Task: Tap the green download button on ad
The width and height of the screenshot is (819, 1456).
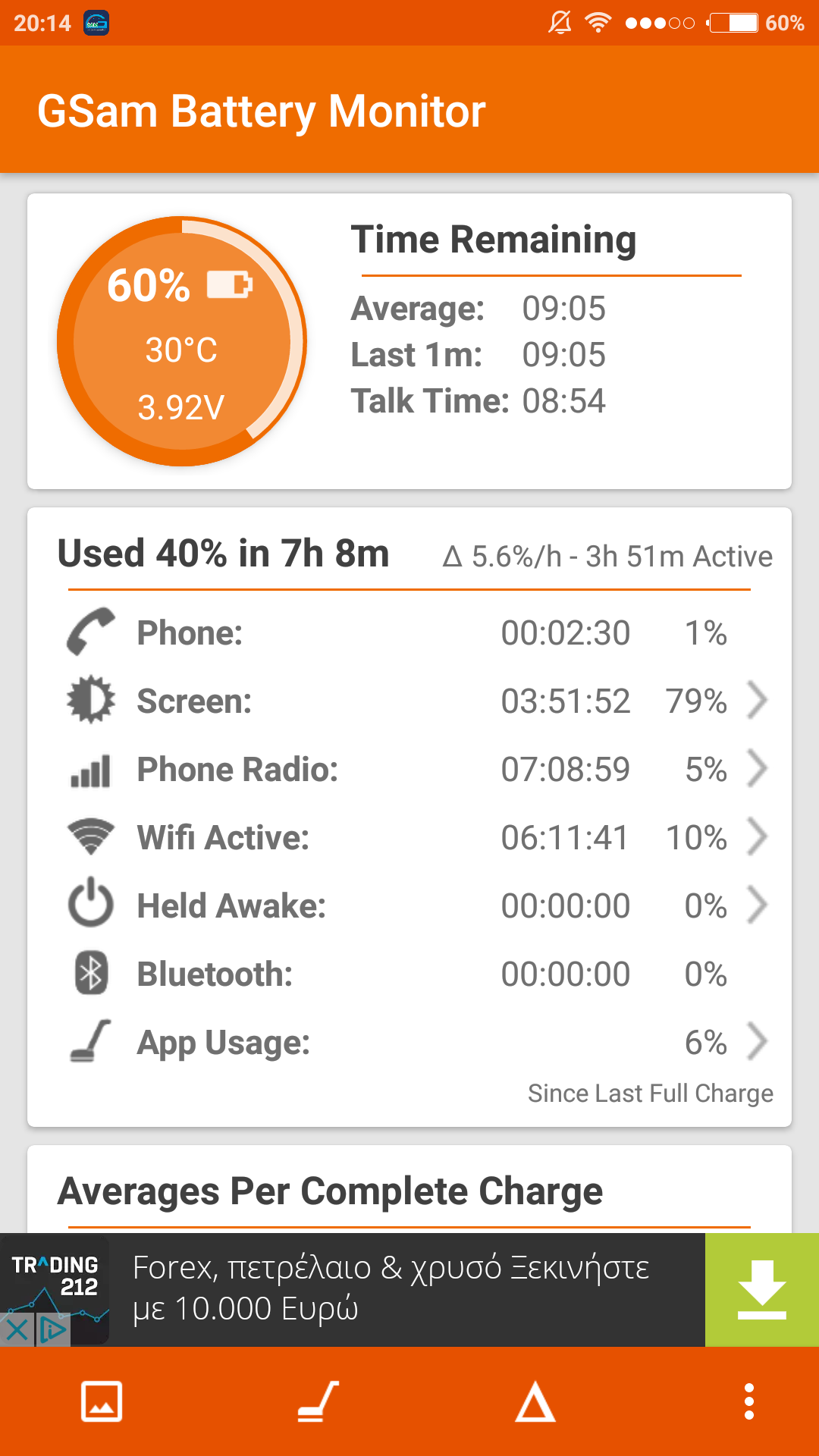Action: pos(761,1290)
